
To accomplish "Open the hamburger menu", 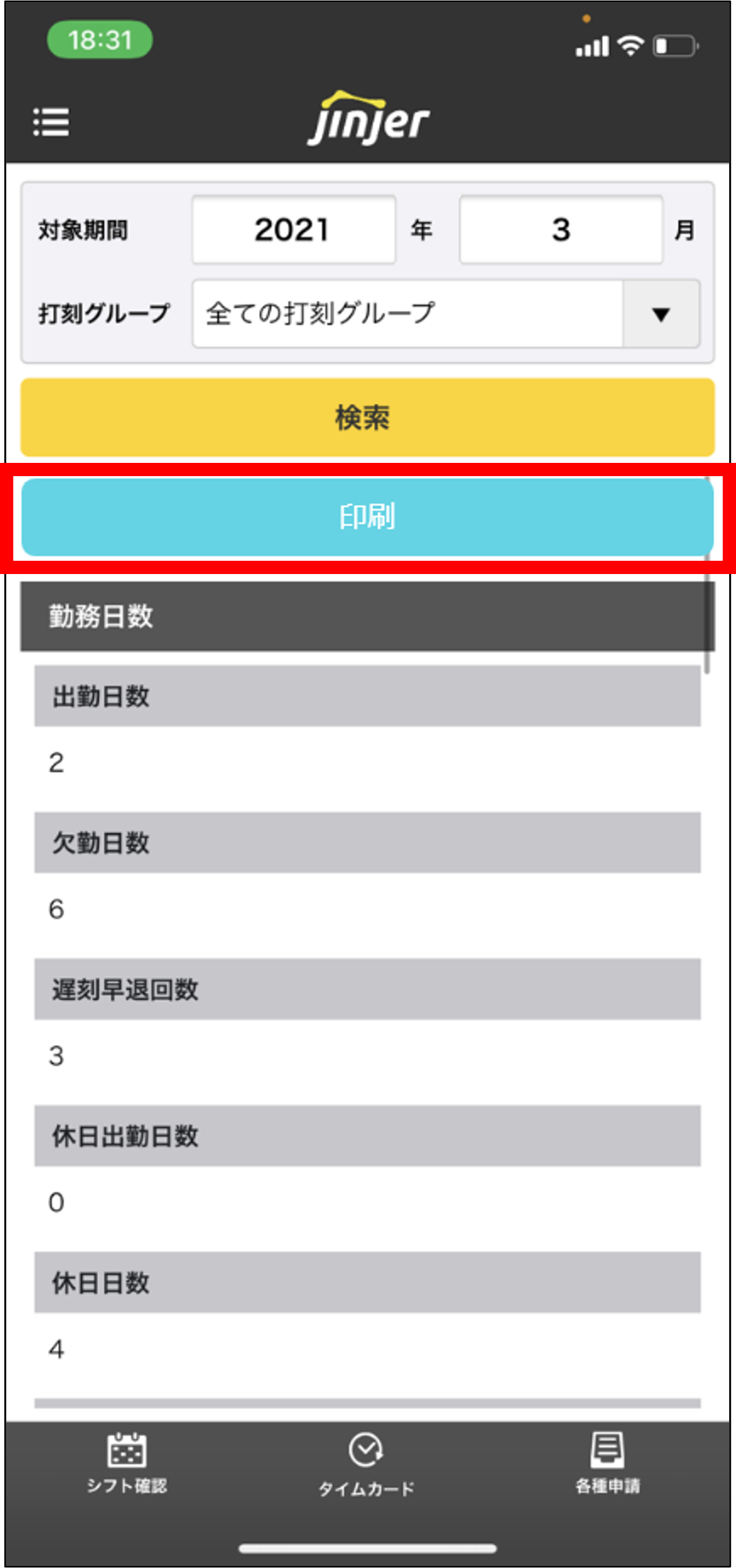I will click(51, 122).
